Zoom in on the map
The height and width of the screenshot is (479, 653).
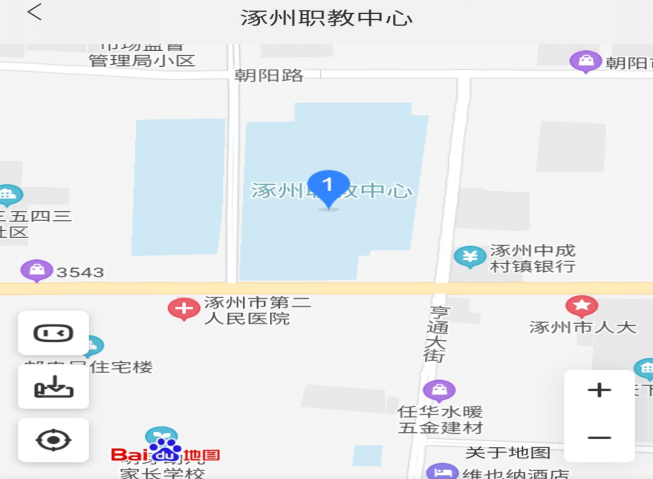pyautogui.click(x=598, y=390)
